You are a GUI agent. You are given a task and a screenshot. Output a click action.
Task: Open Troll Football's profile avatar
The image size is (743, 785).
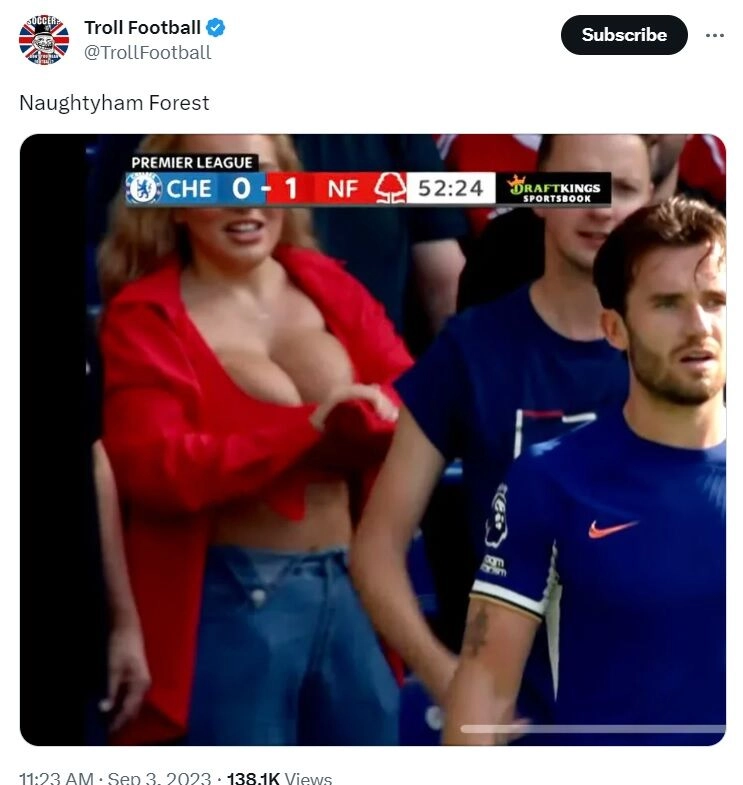(44, 40)
